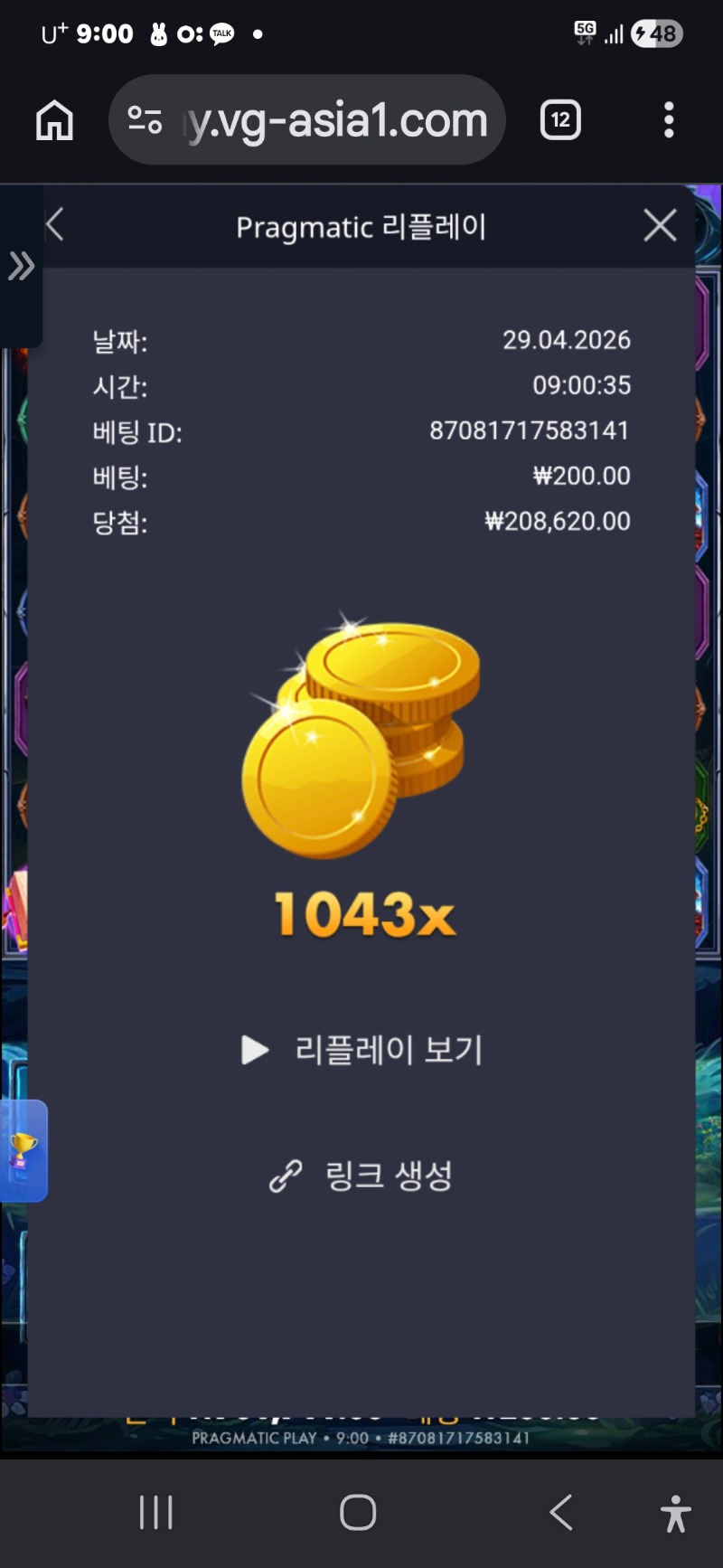
Task: Open the trophy tournament widget
Action: (x=23, y=1150)
